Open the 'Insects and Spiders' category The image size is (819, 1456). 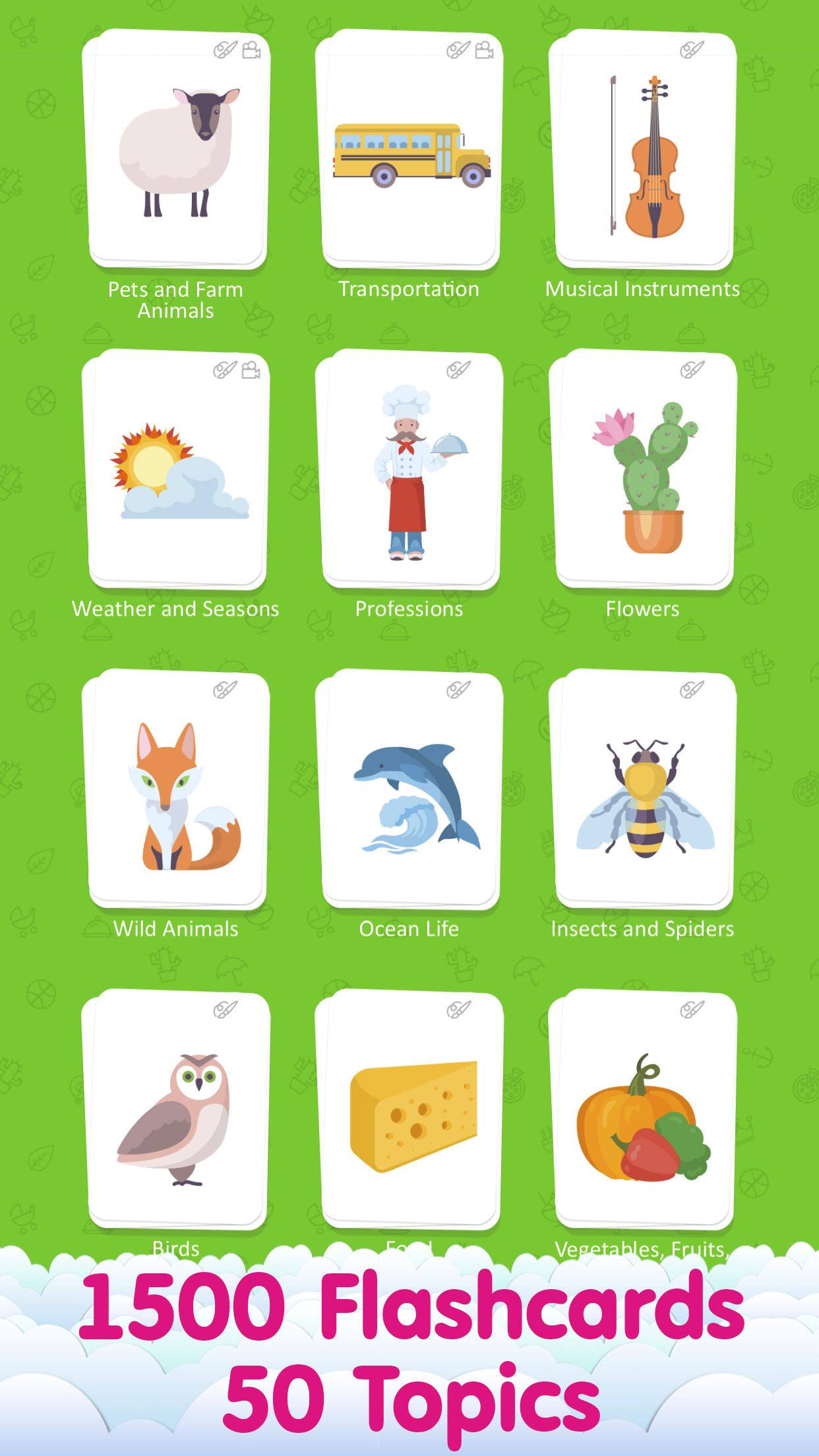click(x=642, y=928)
